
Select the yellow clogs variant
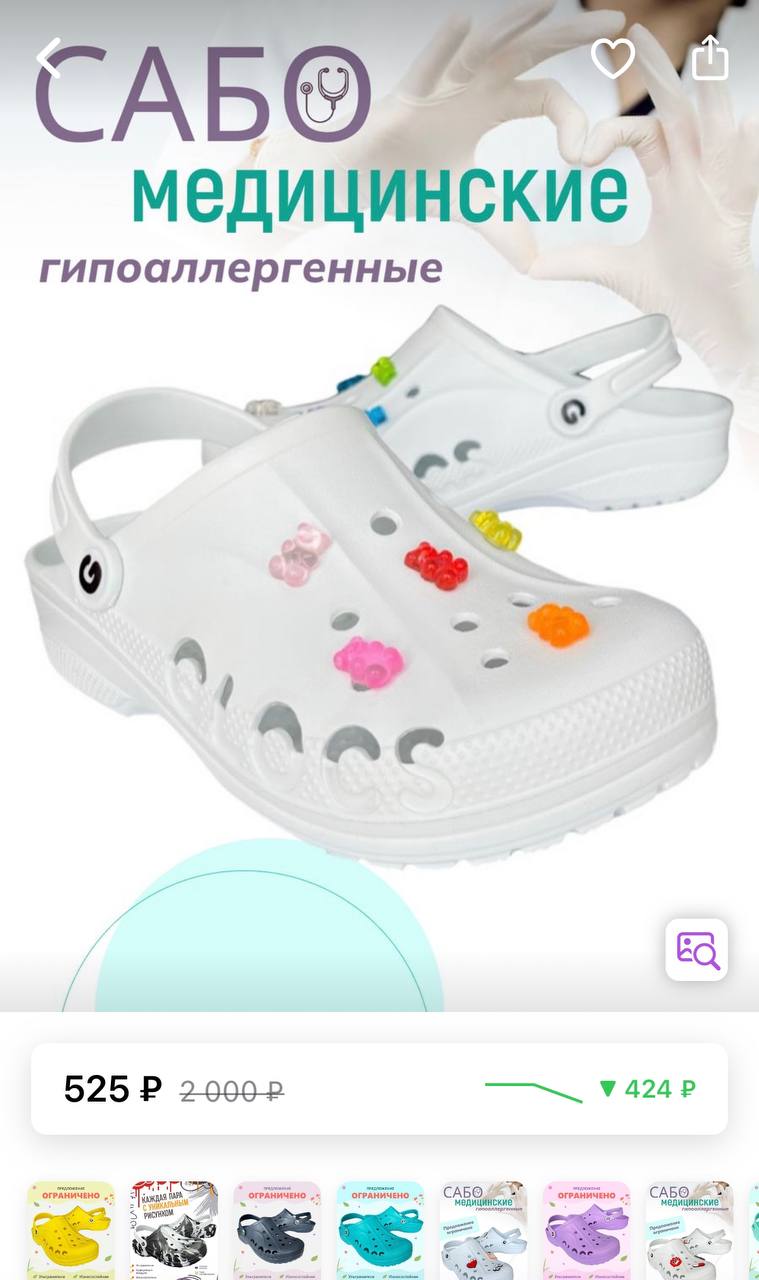pos(70,1230)
